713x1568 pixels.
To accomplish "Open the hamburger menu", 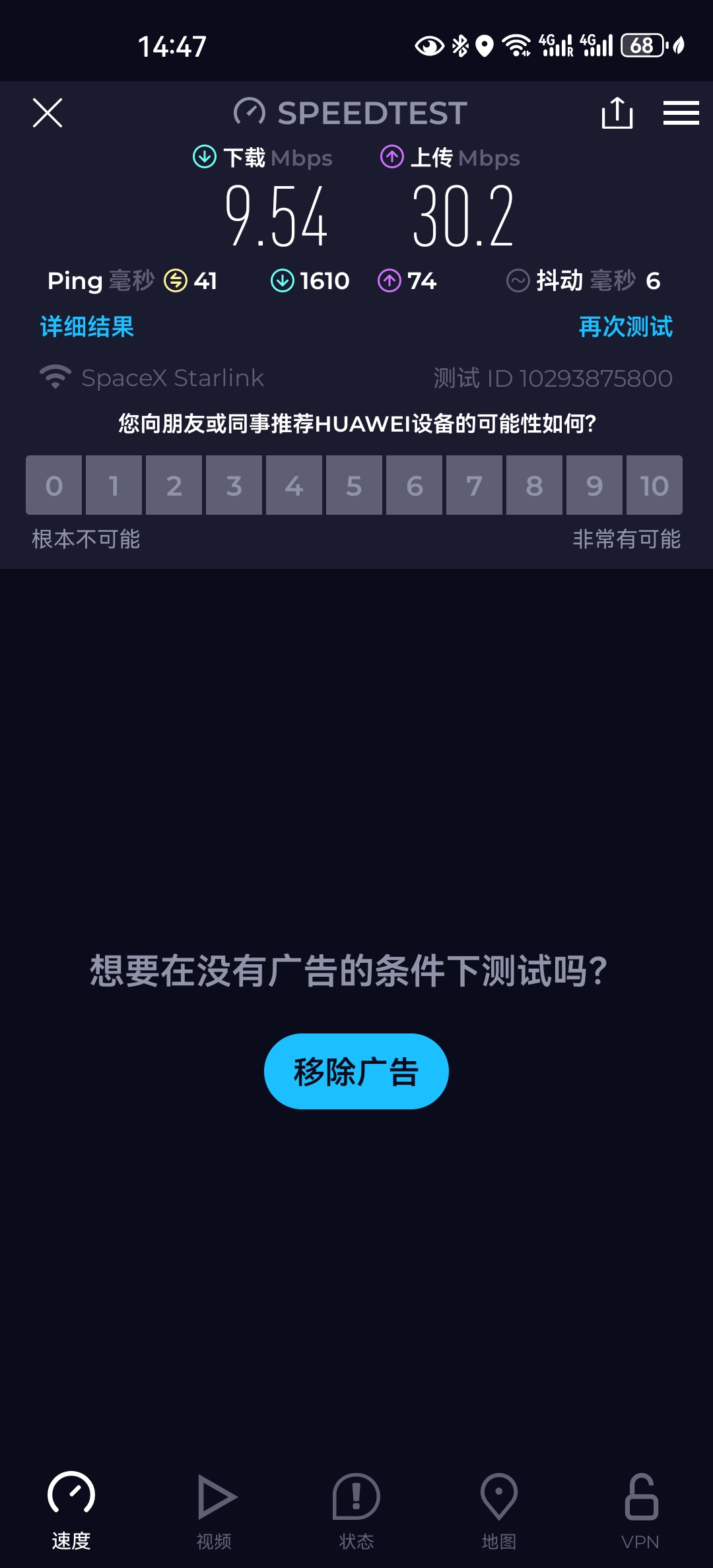I will click(x=681, y=113).
